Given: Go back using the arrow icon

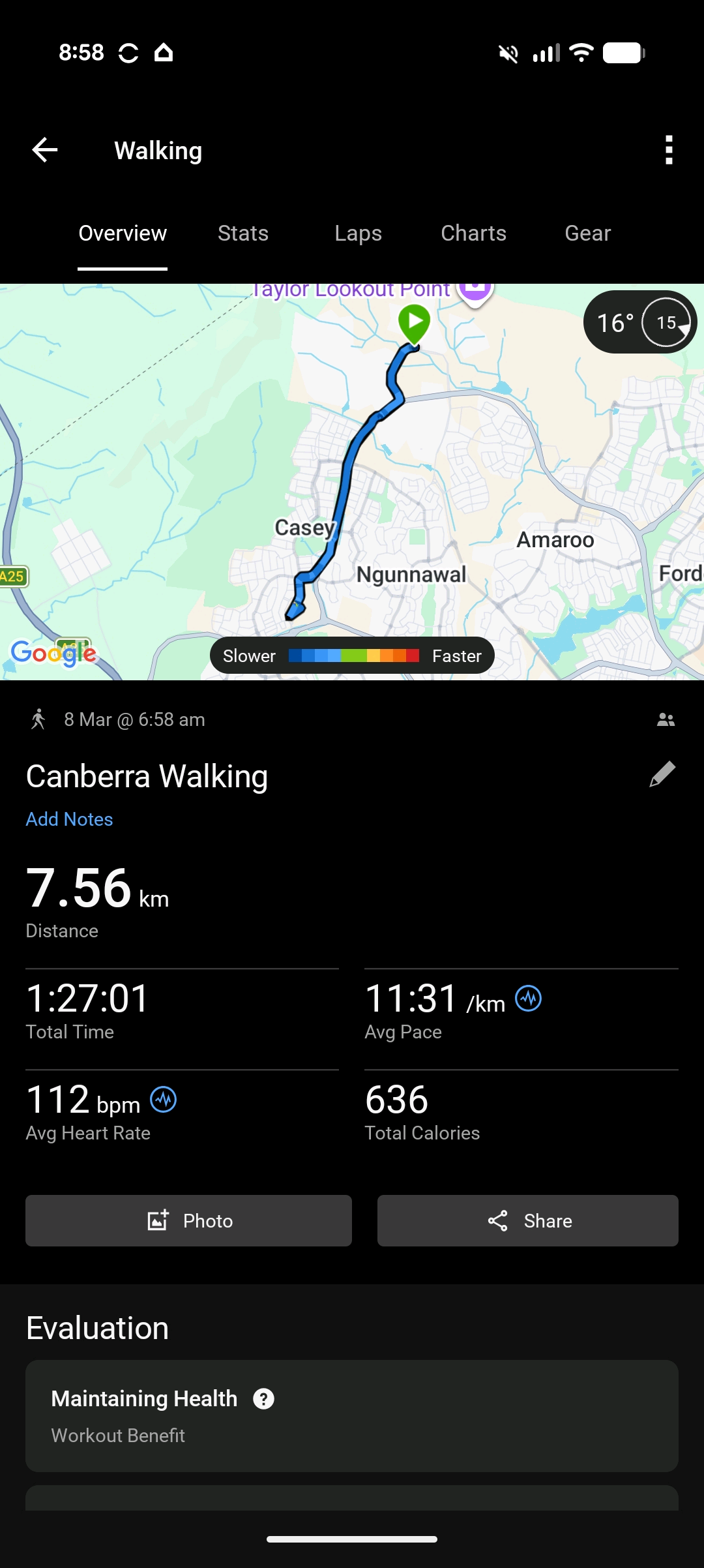Looking at the screenshot, I should [x=44, y=150].
